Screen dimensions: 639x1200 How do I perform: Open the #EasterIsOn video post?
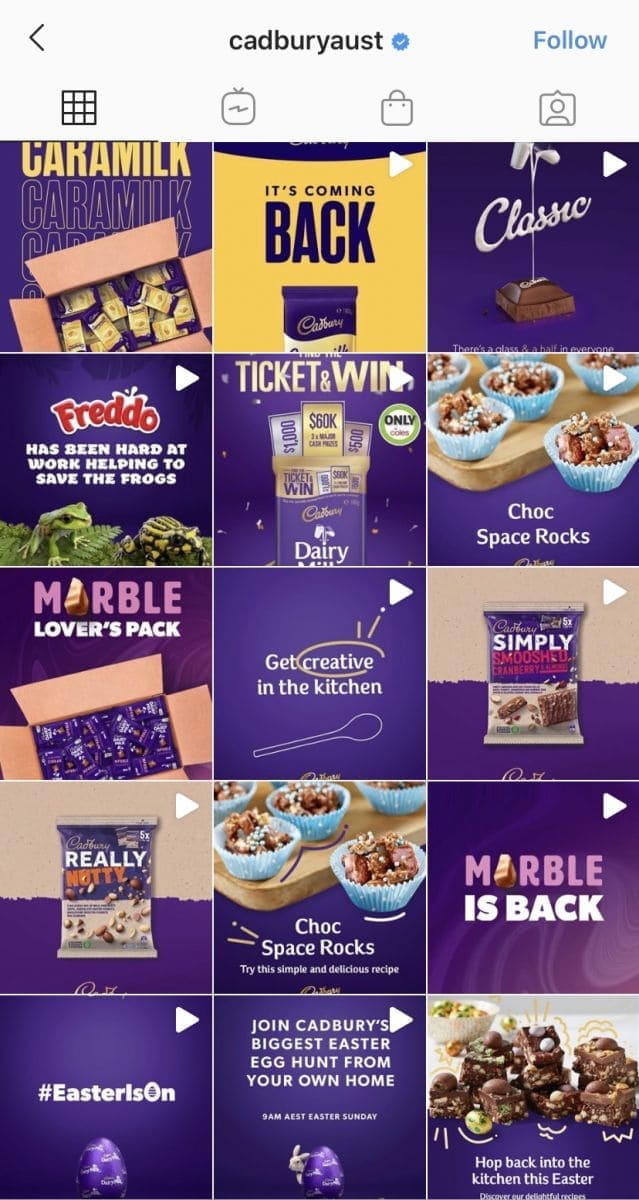point(106,1097)
